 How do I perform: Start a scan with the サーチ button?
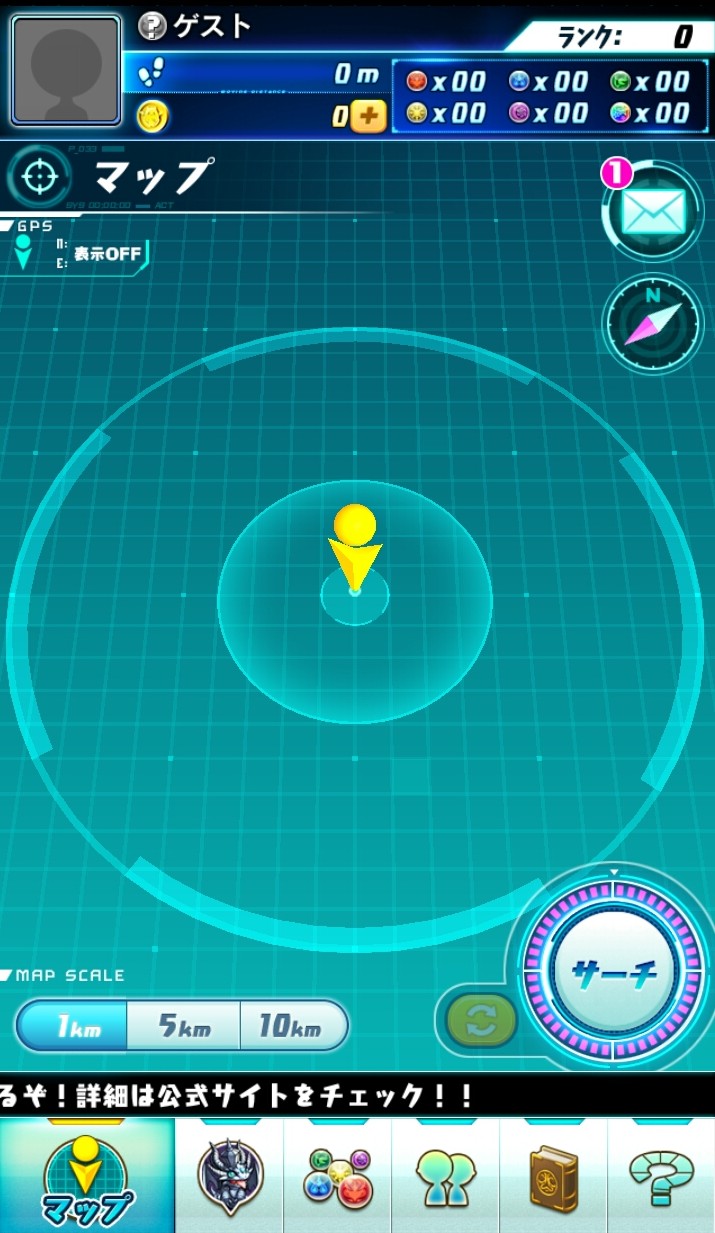coord(612,970)
